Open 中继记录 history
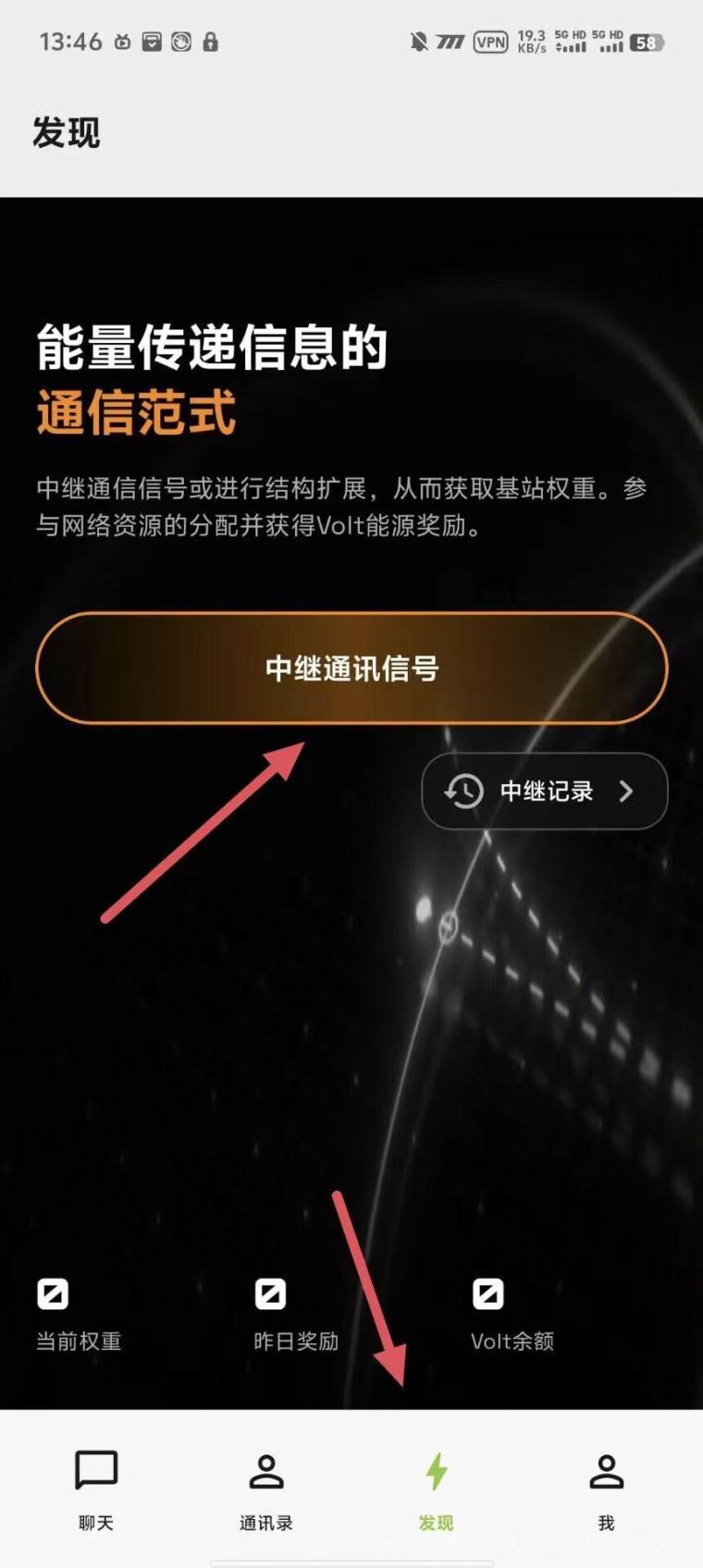This screenshot has height=1568, width=703. (x=544, y=791)
